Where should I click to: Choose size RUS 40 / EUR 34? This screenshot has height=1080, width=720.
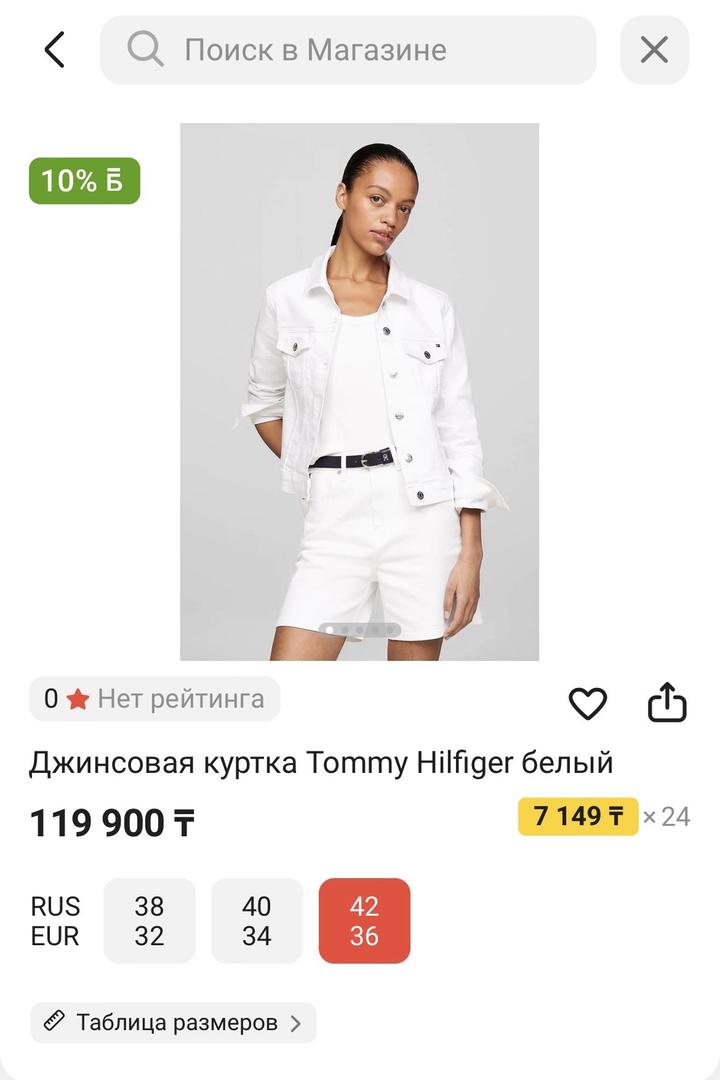point(257,921)
